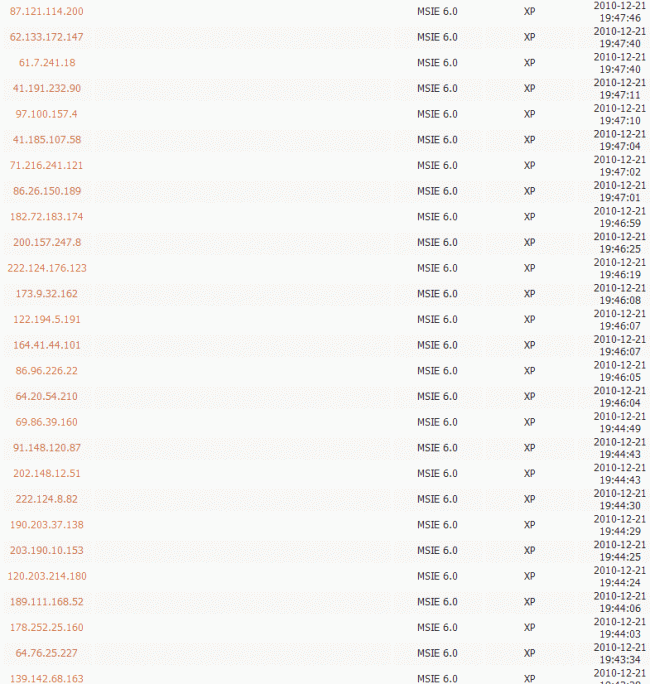View the 182.72.183.174 entry
The image size is (650, 684).
click(x=47, y=216)
